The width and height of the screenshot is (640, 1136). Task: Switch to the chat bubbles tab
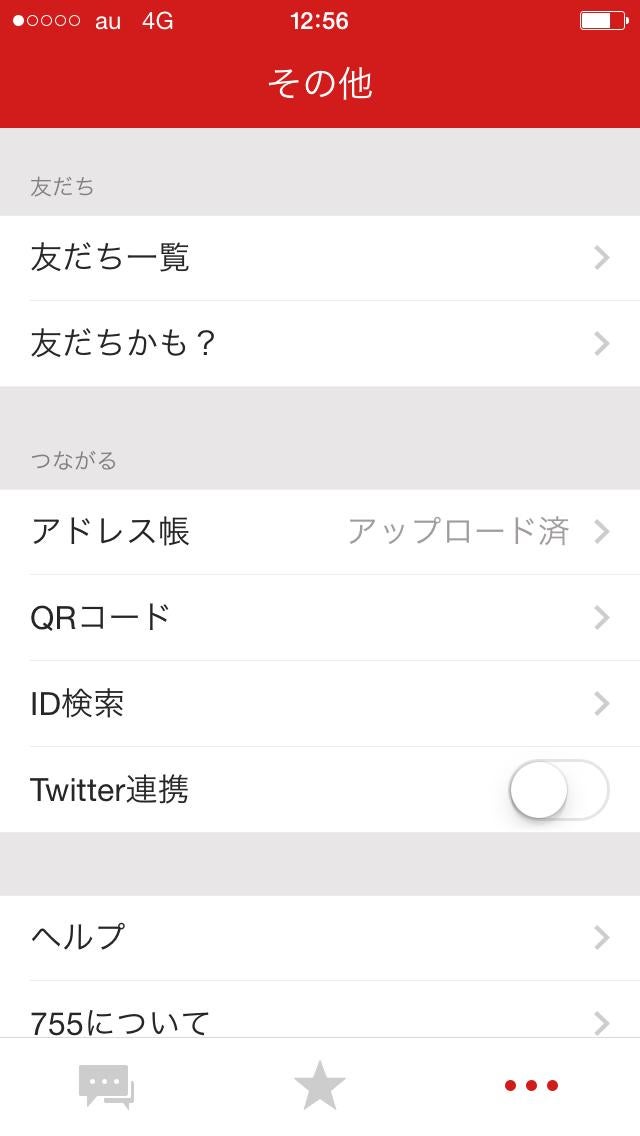point(106,1086)
